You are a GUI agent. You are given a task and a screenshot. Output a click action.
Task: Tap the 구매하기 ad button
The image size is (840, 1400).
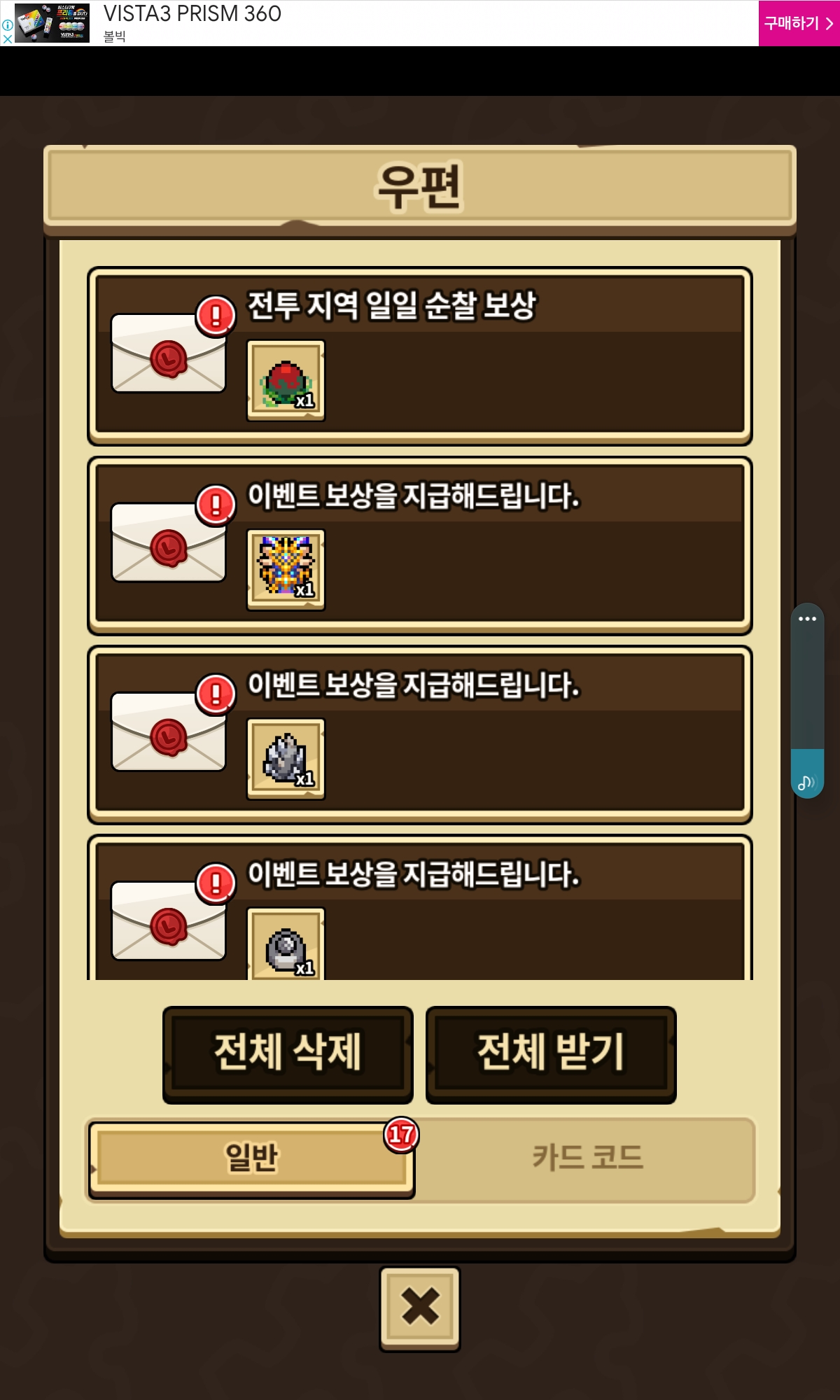799,23
